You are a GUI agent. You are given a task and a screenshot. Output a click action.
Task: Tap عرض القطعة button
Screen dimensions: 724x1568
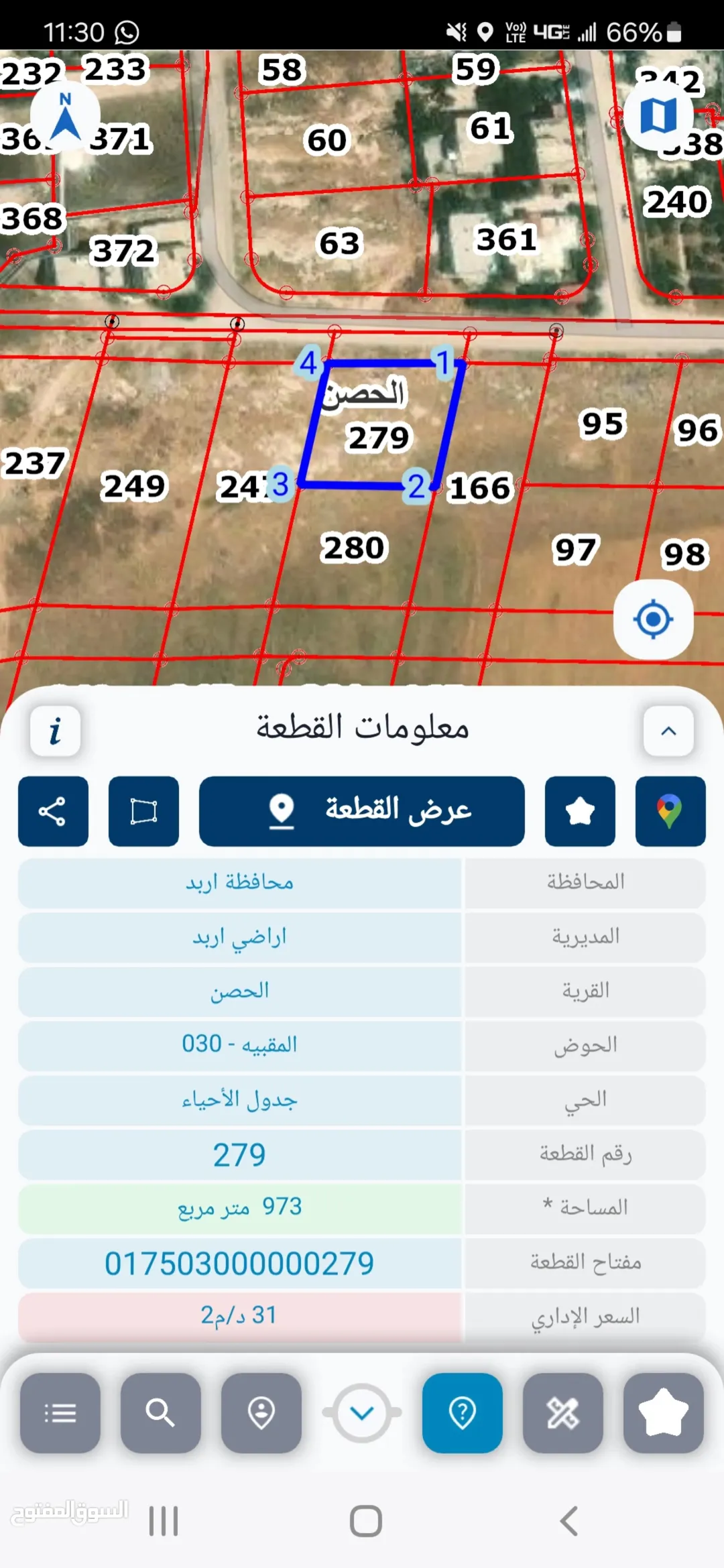tap(362, 811)
